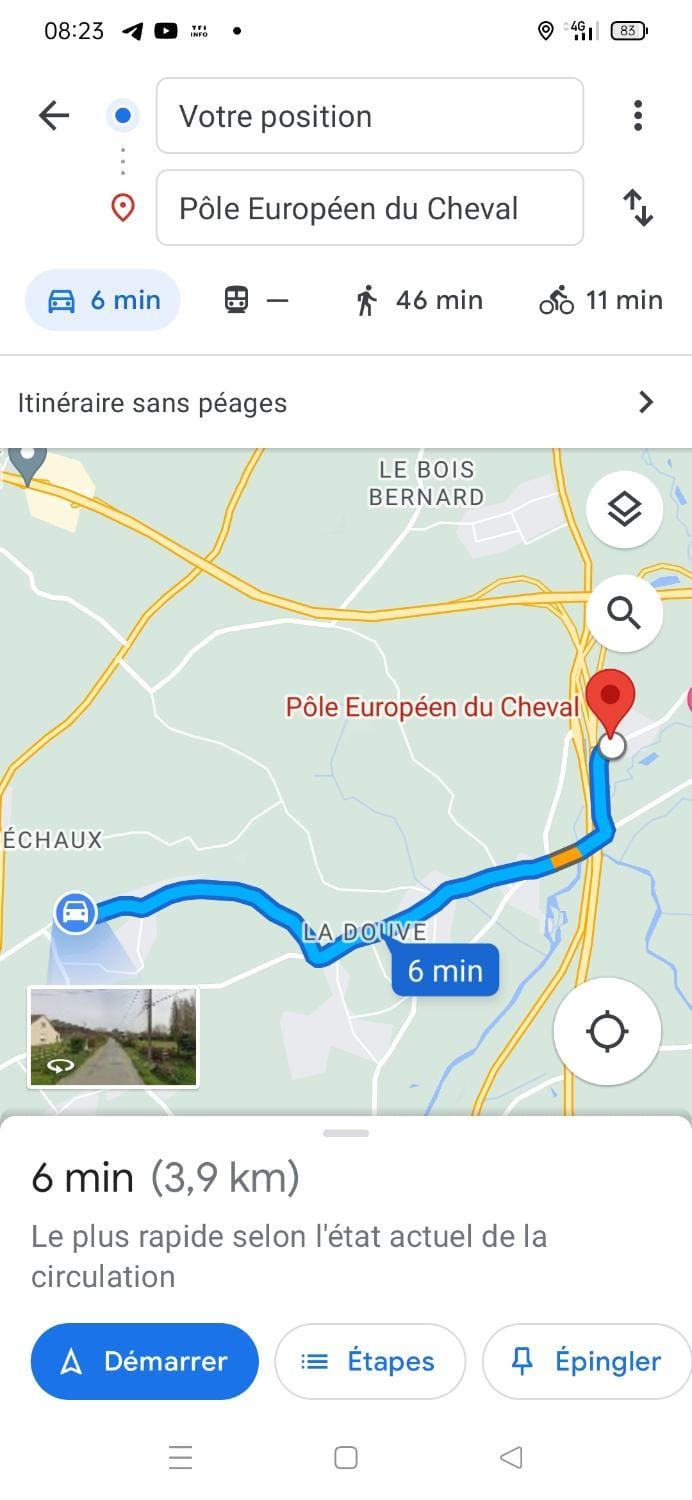The height and width of the screenshot is (1500, 692).
Task: Open the Street View thumbnail
Action: point(113,1036)
